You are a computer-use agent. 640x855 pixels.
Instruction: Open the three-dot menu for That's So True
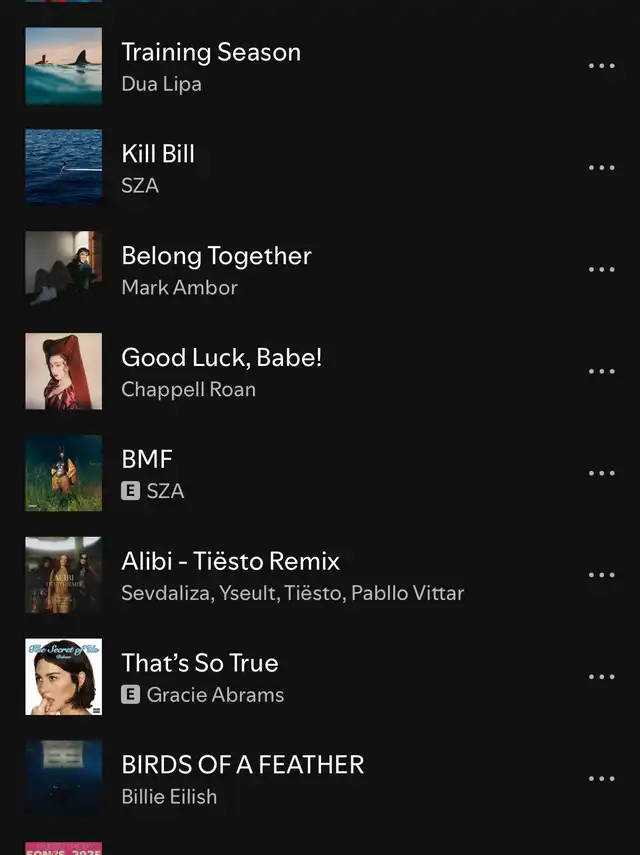click(x=601, y=677)
